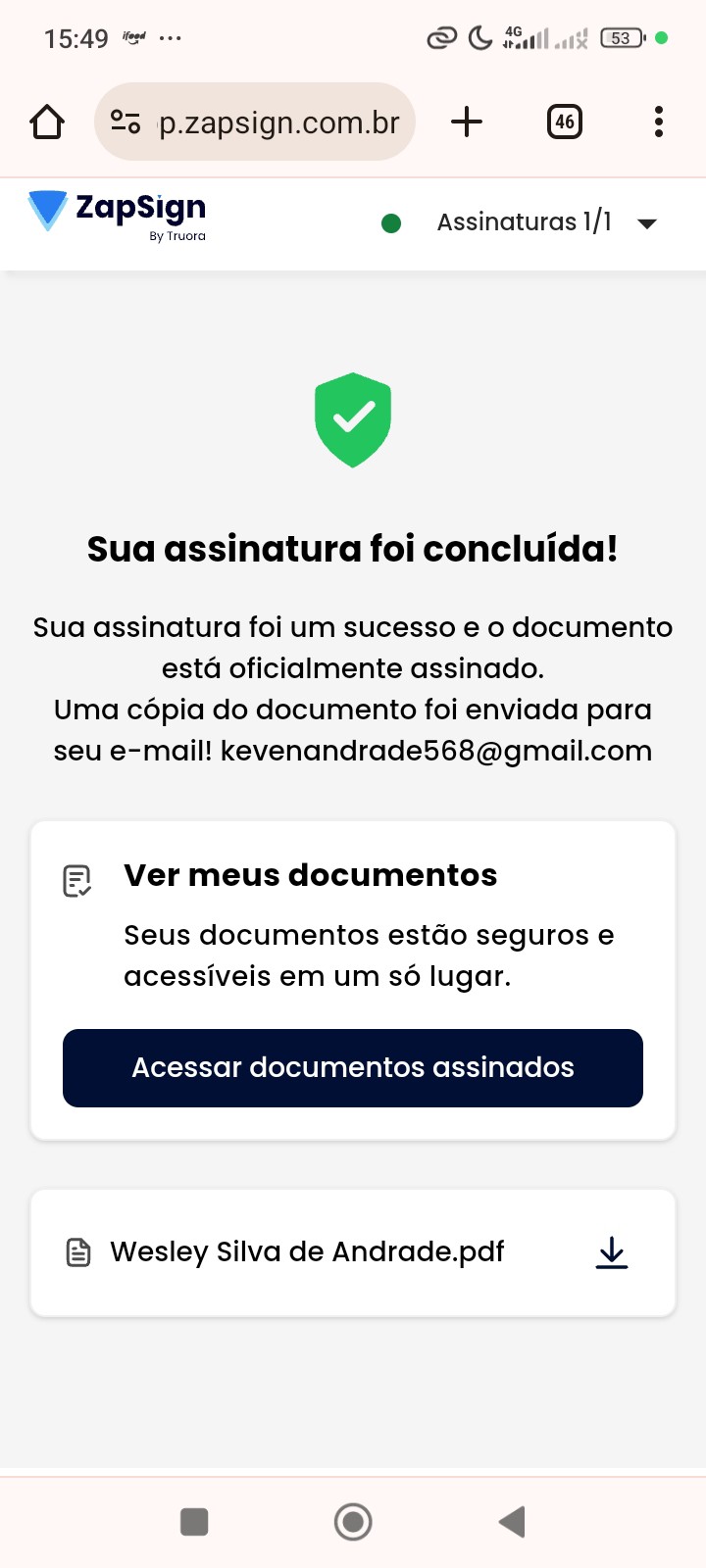The height and width of the screenshot is (1568, 706).
Task: Go to the browser home page
Action: [47, 122]
